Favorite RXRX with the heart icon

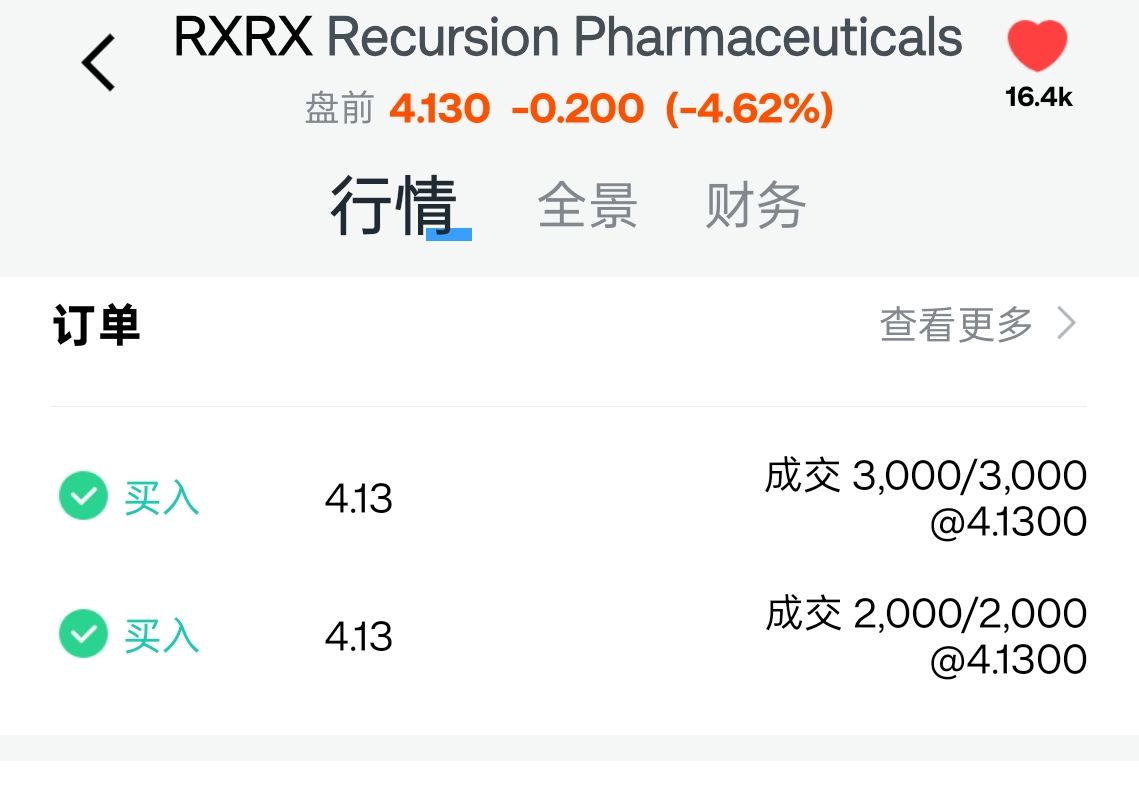point(1037,46)
